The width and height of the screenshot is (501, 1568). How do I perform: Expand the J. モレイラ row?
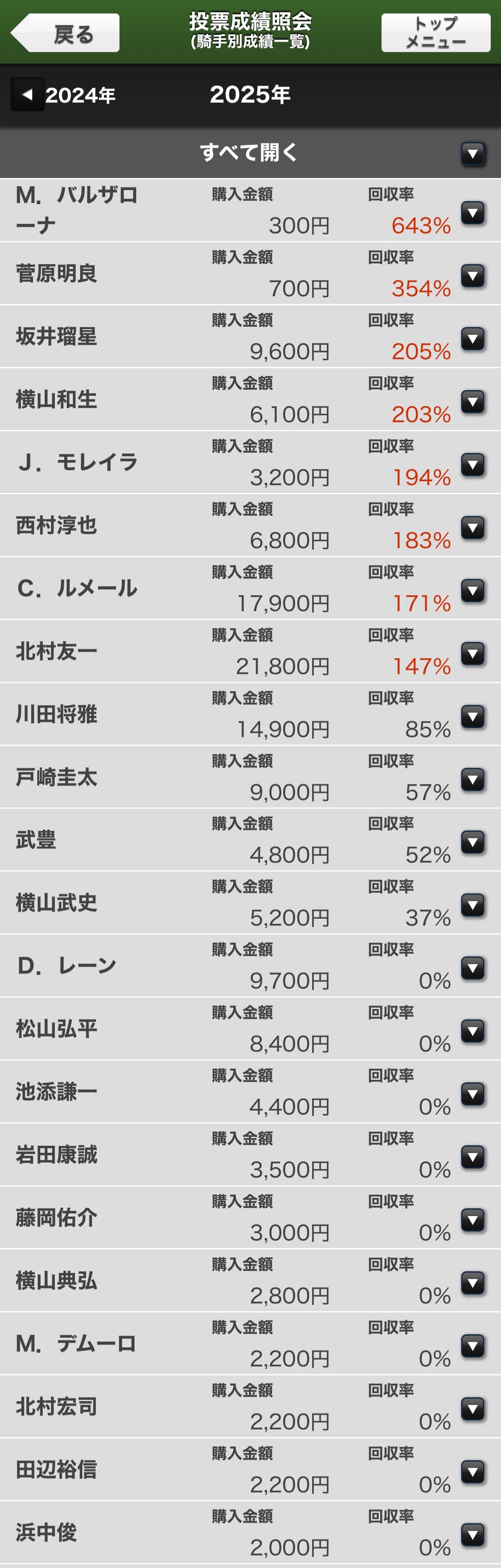472,465
